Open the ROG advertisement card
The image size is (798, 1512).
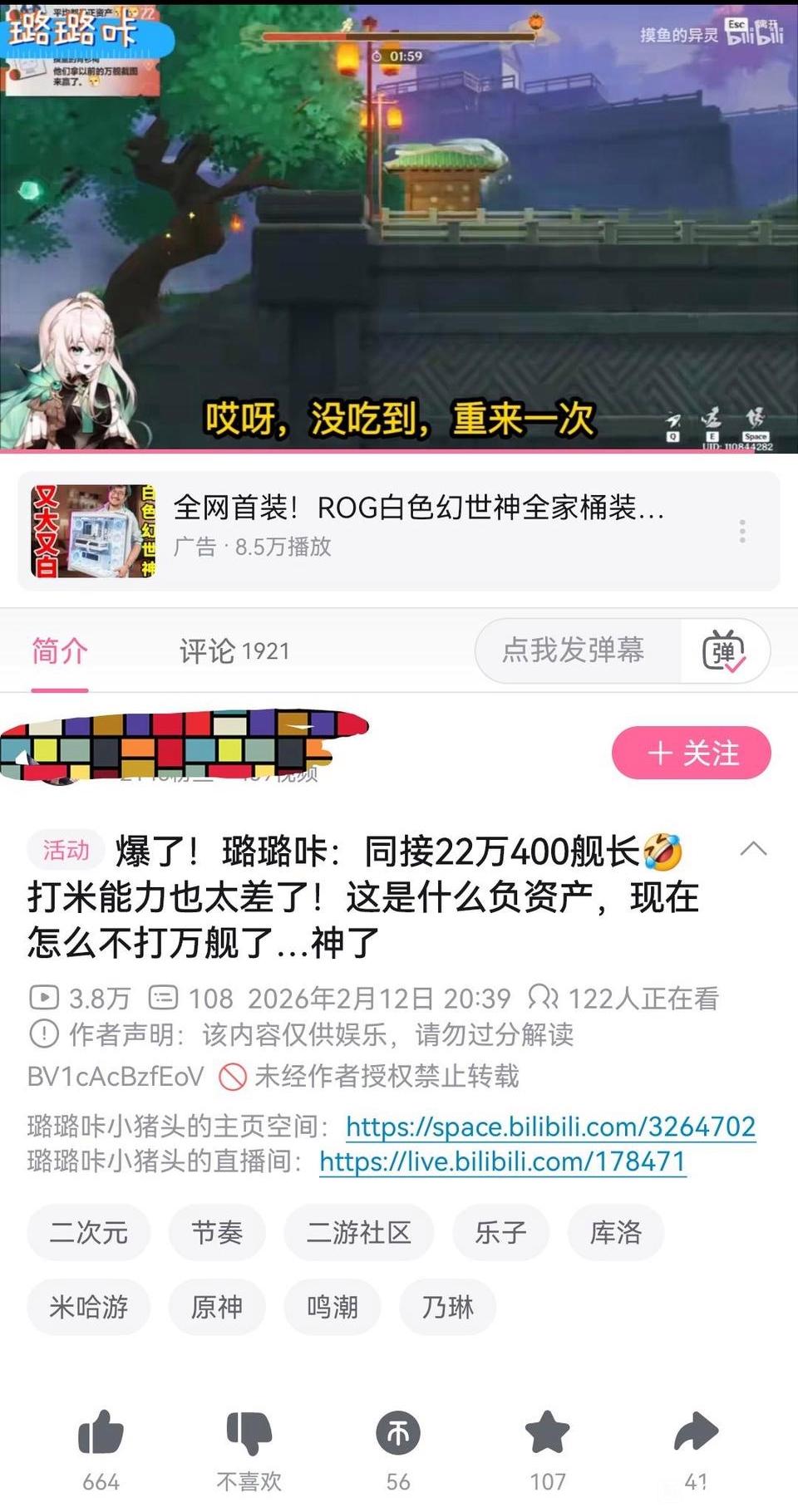(x=399, y=530)
